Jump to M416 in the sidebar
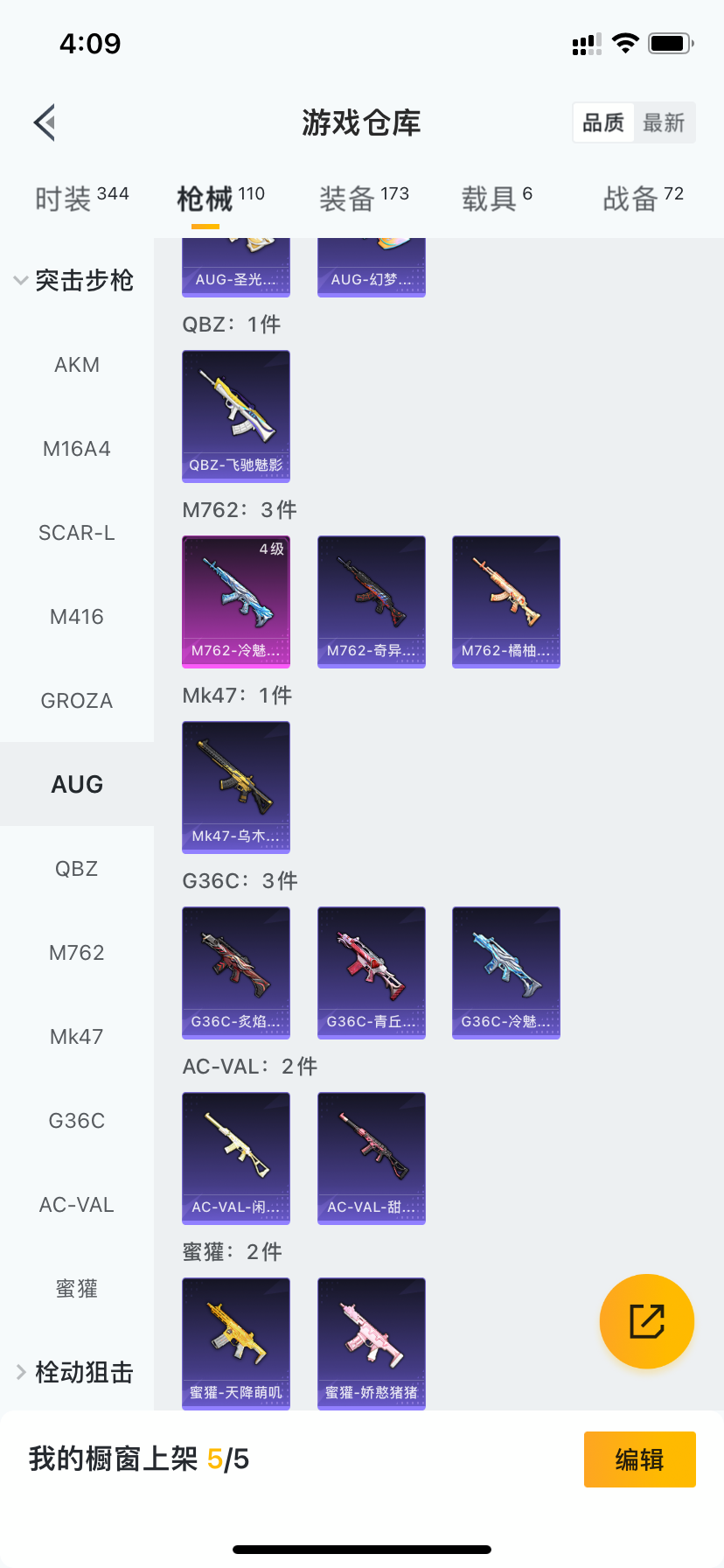Image resolution: width=724 pixels, height=1568 pixels. pyautogui.click(x=77, y=617)
